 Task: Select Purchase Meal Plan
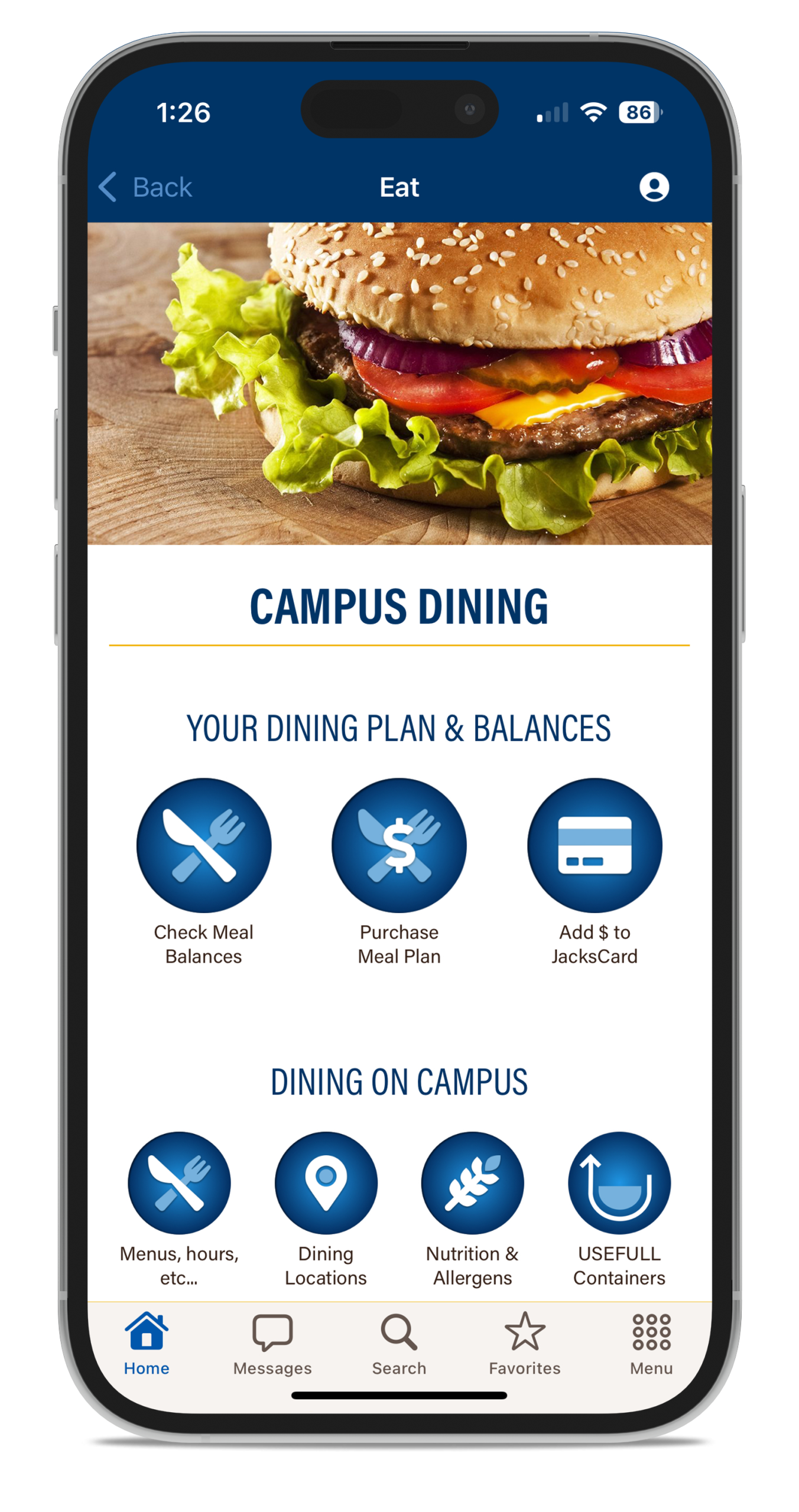coord(399,845)
